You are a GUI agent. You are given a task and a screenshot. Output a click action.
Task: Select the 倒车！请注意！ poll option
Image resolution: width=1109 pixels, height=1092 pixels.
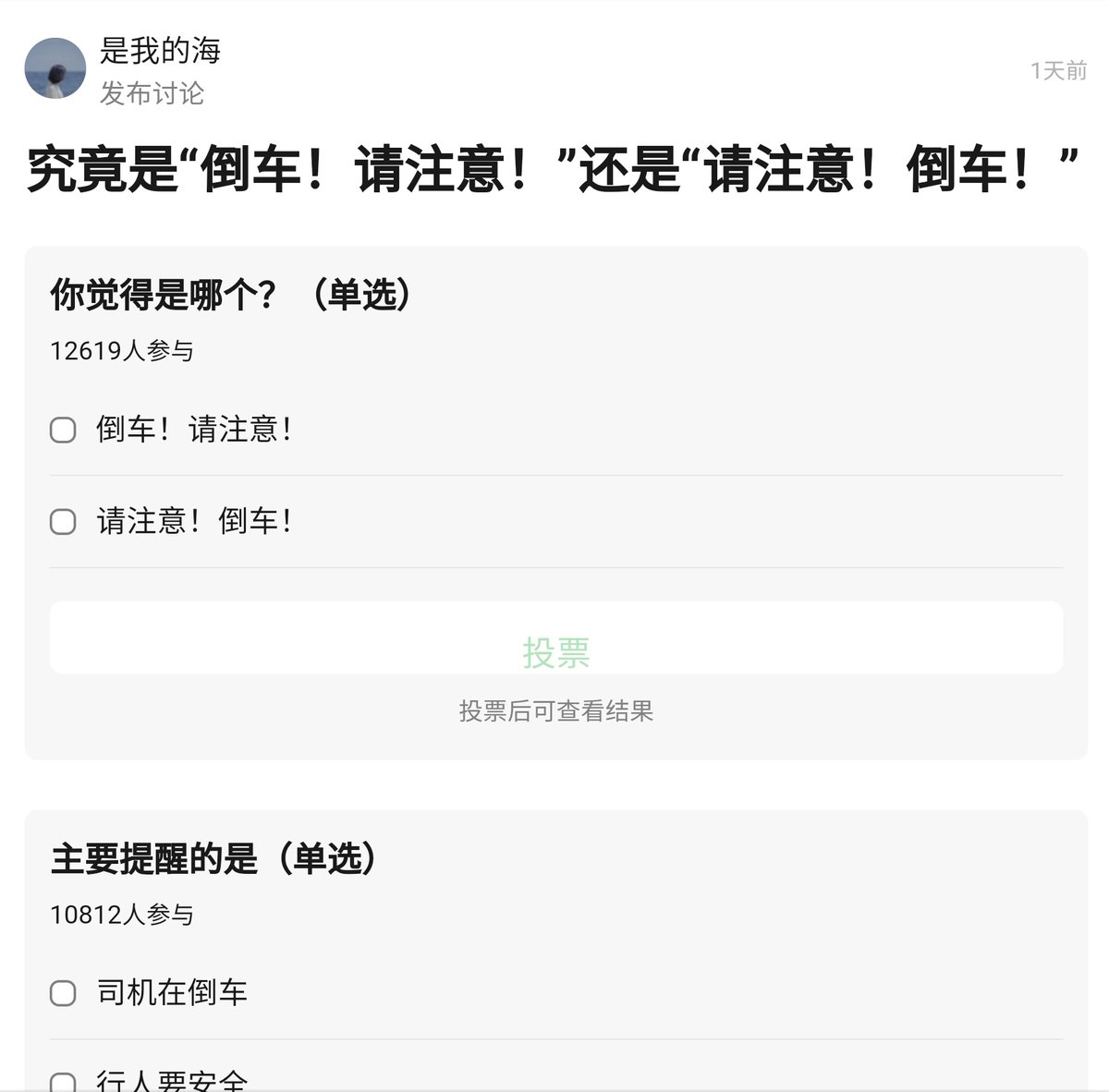coord(63,430)
